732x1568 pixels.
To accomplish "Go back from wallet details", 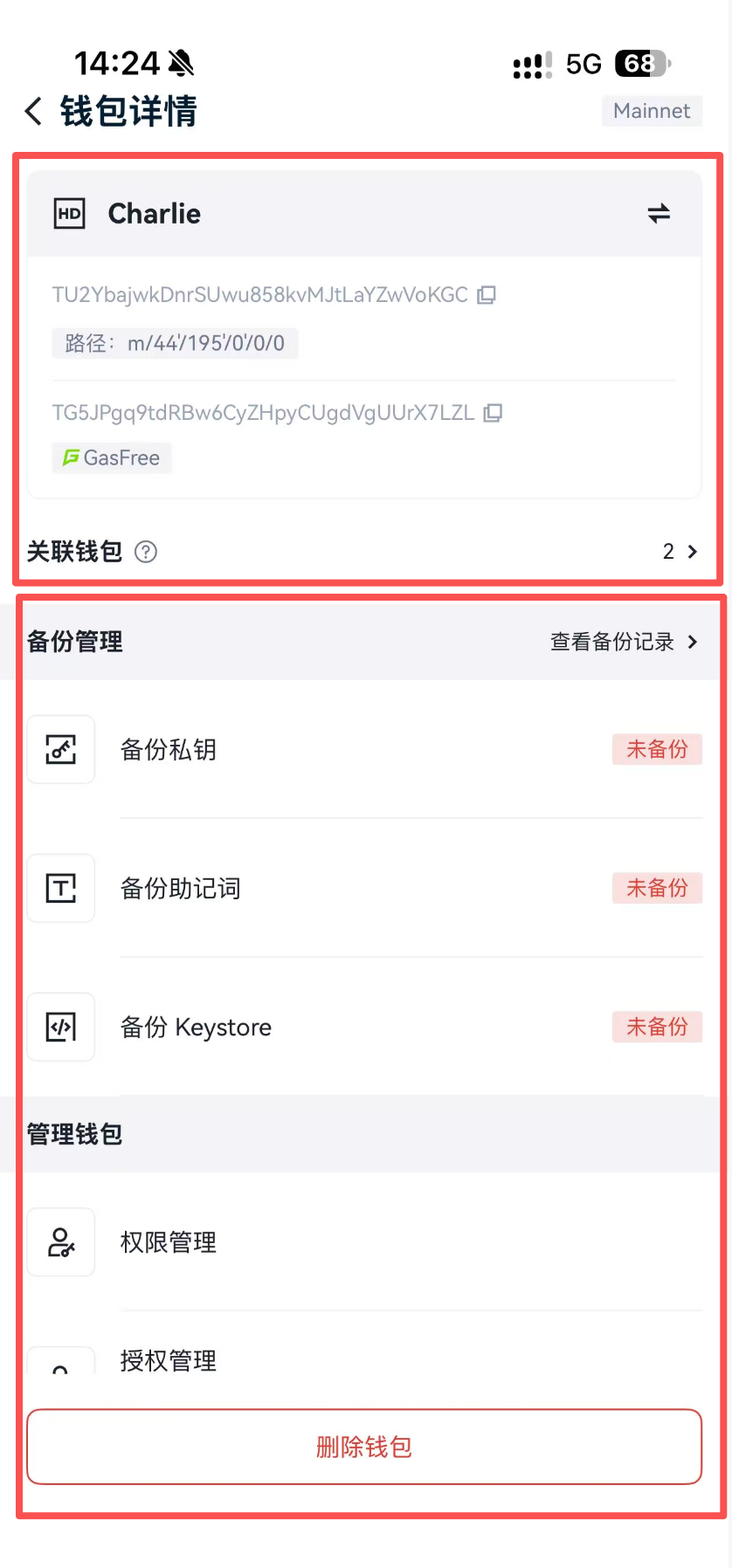I will coord(33,112).
